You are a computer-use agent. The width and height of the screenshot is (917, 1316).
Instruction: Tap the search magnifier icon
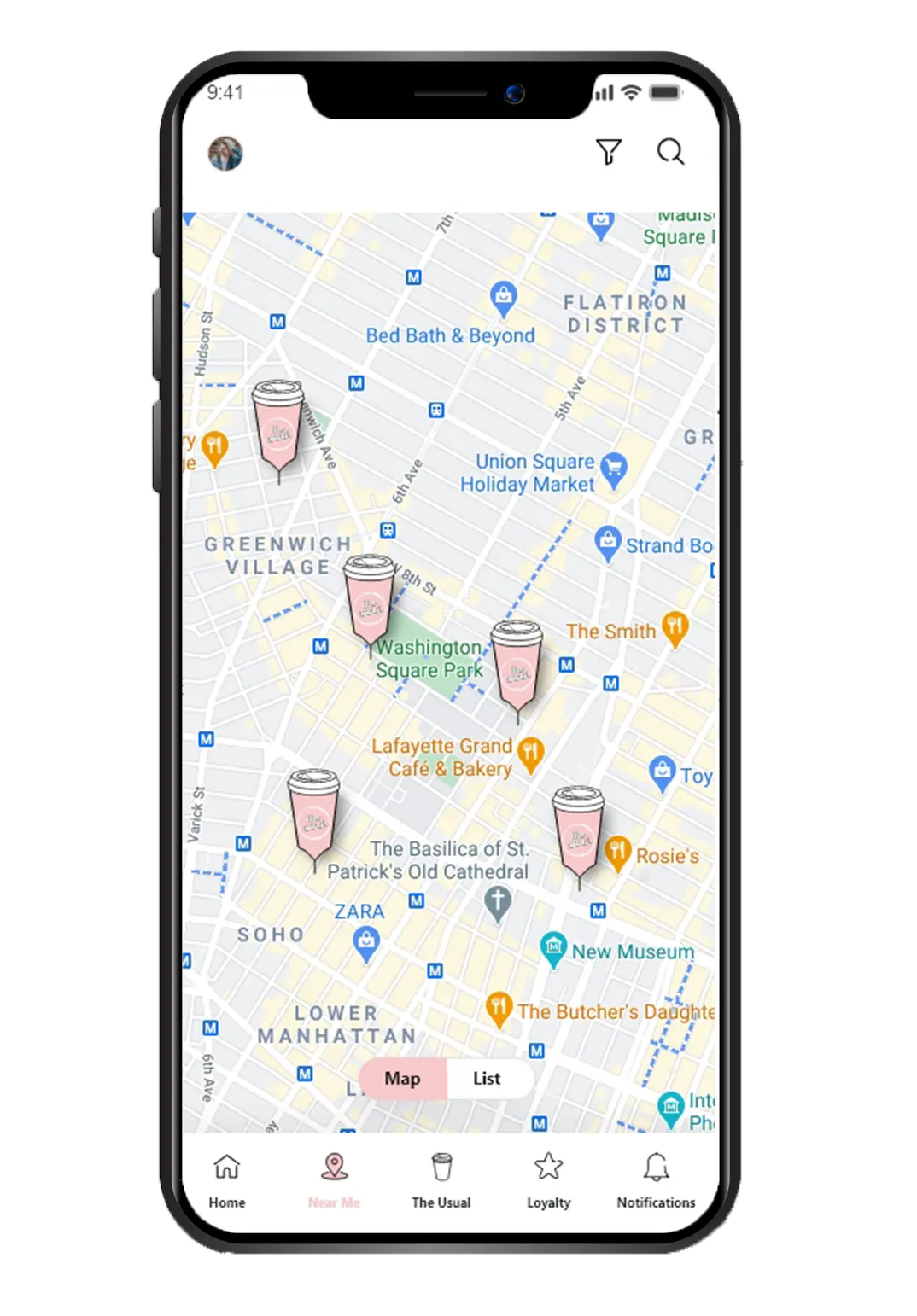coord(670,152)
